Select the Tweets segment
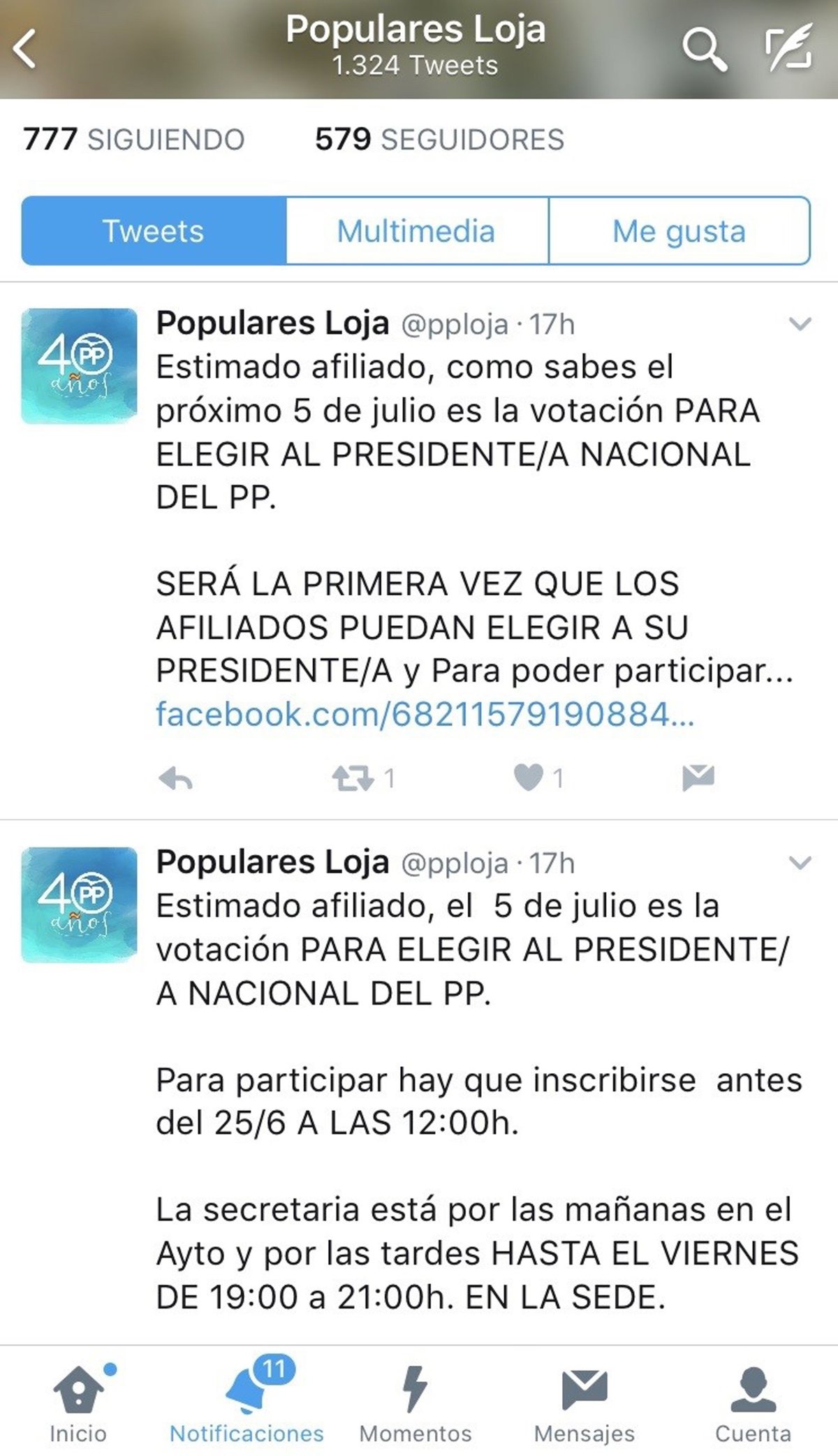Viewport: 838px width, 1456px height. (x=154, y=231)
